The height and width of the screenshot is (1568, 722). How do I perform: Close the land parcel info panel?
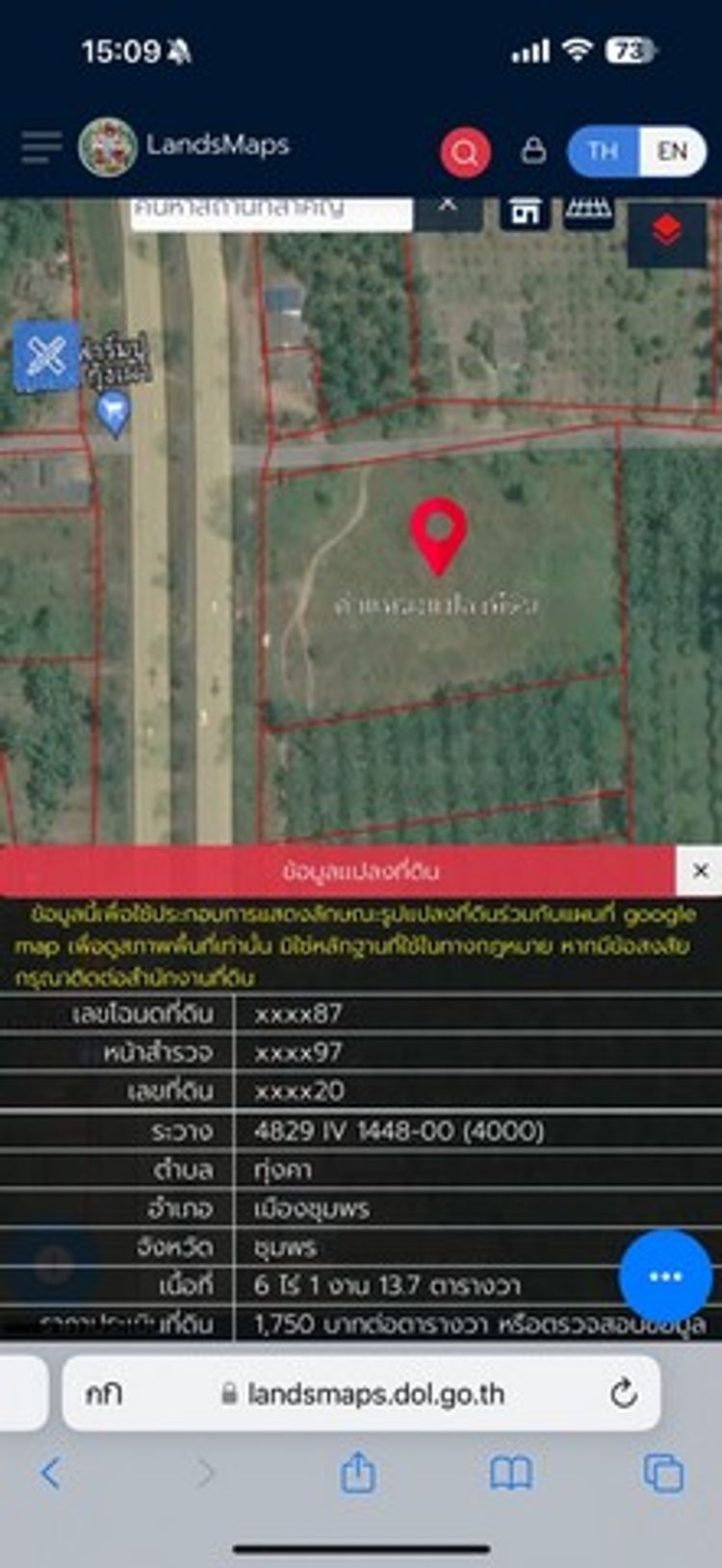click(x=700, y=870)
